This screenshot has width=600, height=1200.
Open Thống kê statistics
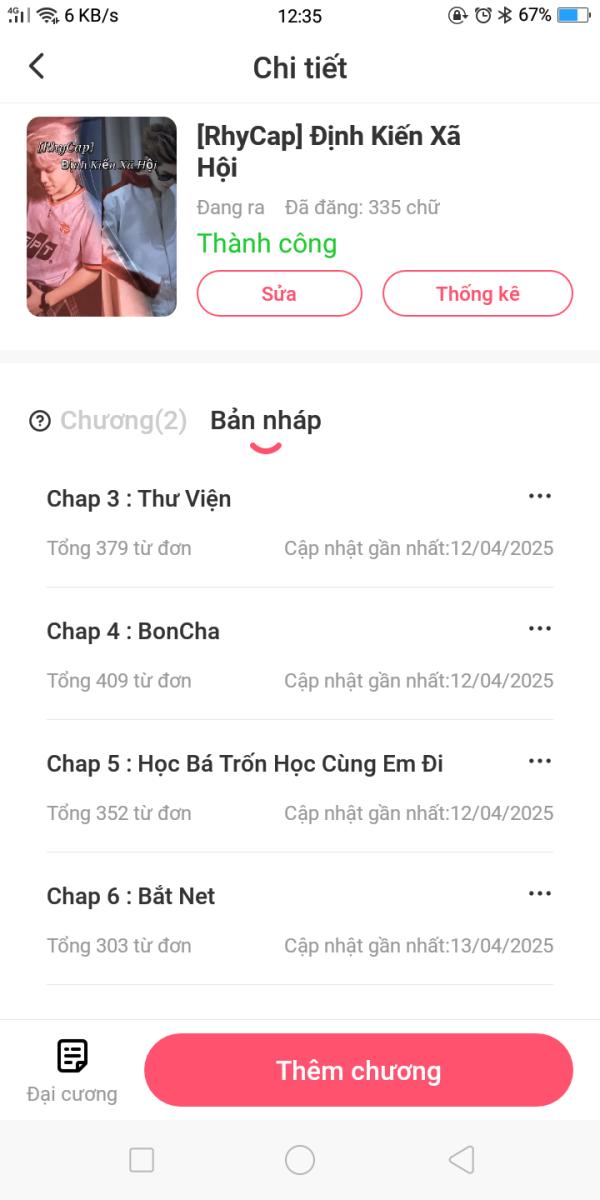coord(477,294)
